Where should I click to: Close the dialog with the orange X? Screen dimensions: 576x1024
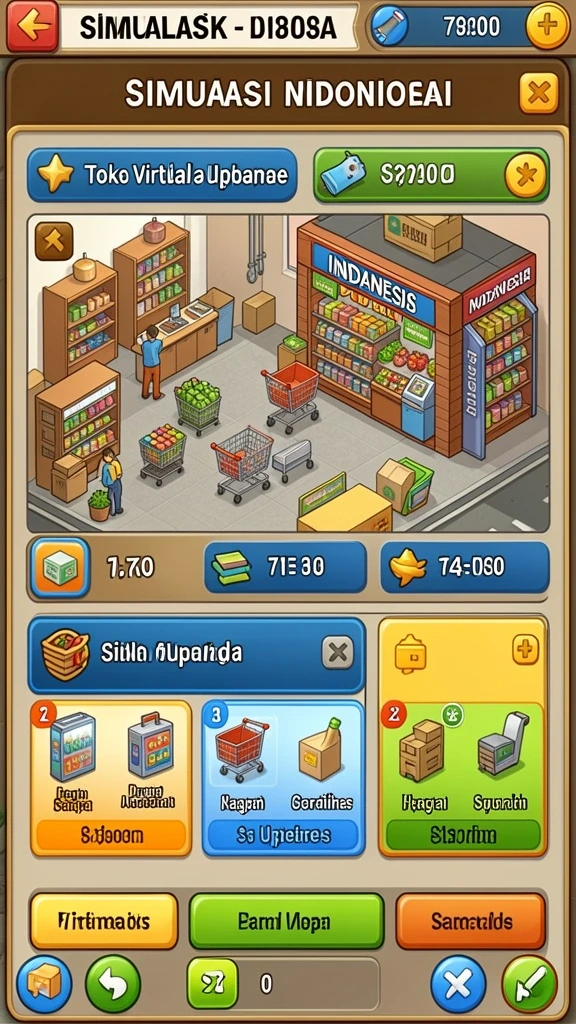539,93
